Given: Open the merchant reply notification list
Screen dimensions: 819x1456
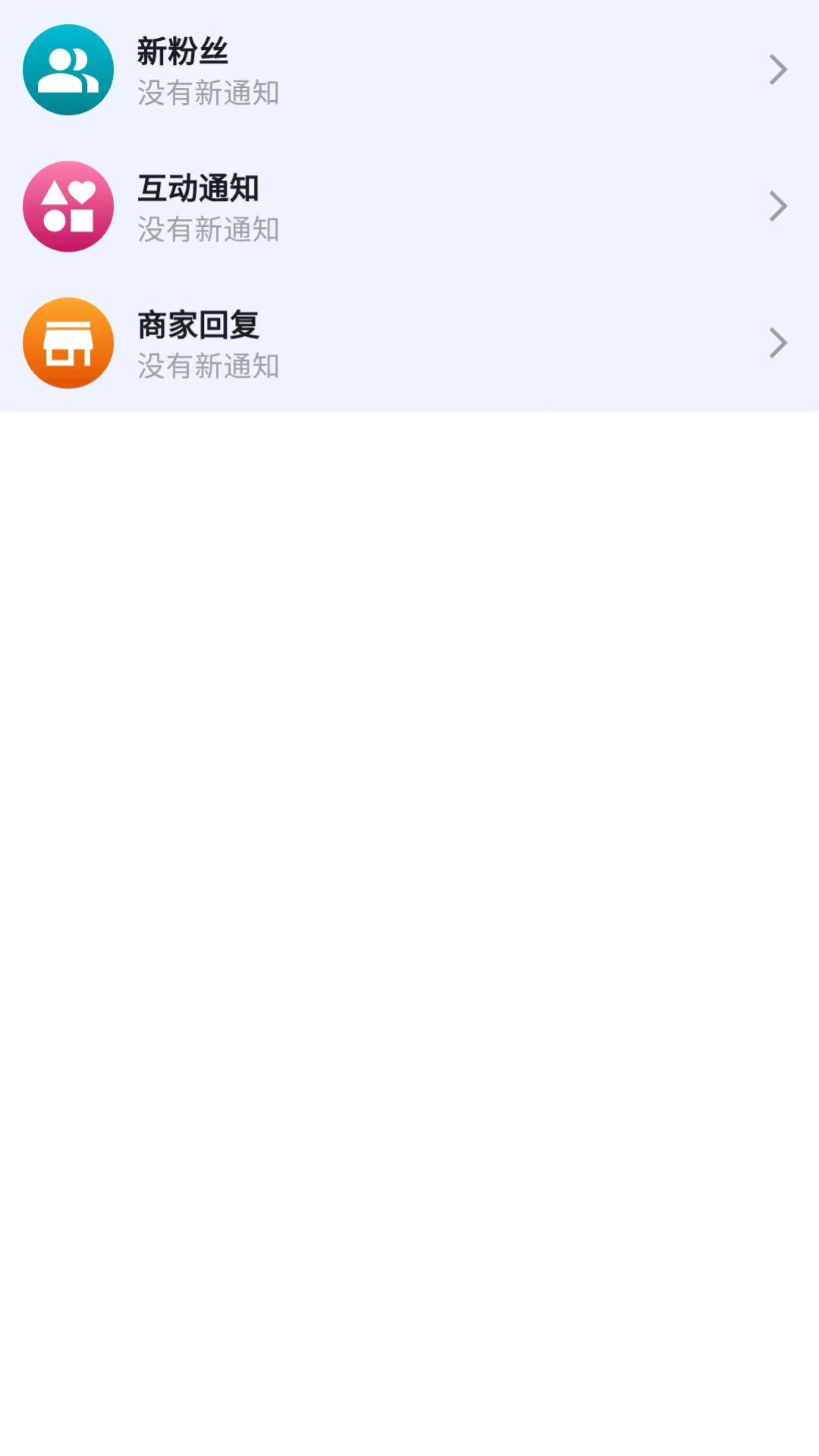Looking at the screenshot, I should (409, 342).
